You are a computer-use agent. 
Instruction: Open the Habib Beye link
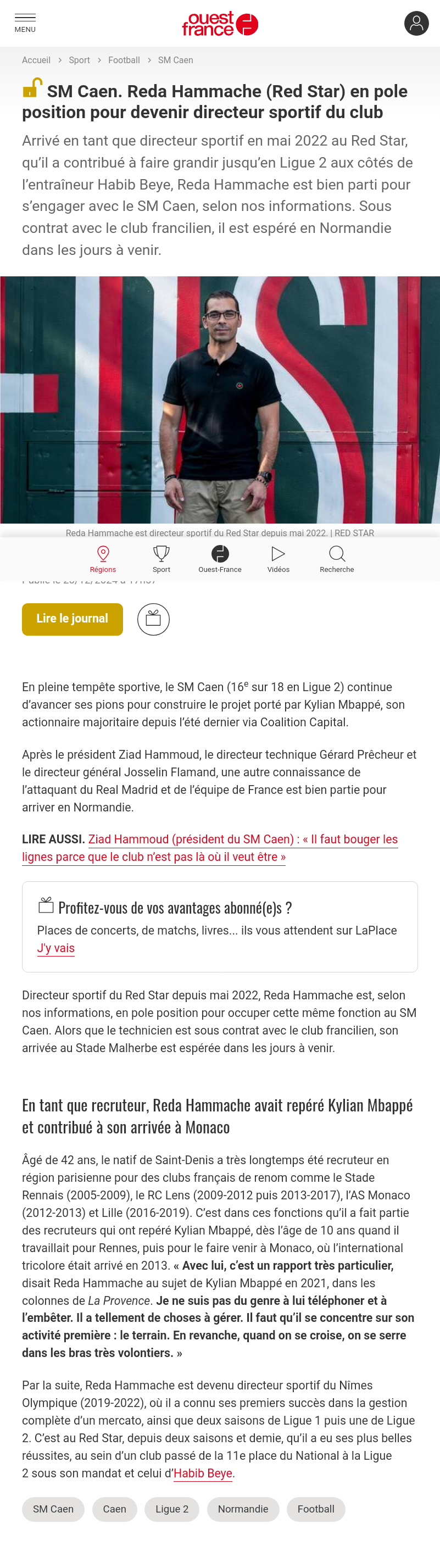pyautogui.click(x=203, y=1473)
